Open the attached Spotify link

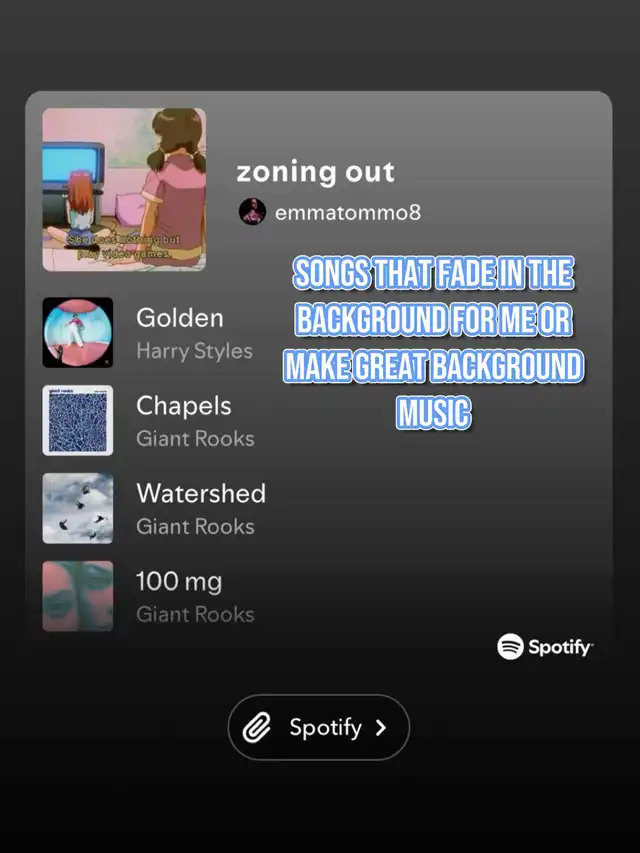[318, 727]
